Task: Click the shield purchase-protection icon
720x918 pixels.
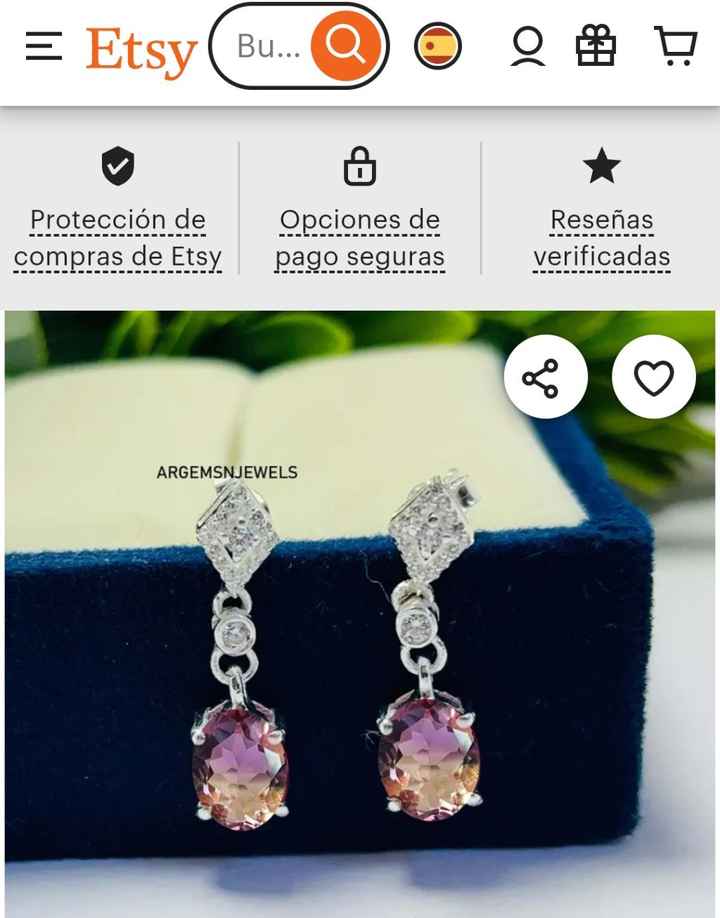Action: (x=117, y=167)
